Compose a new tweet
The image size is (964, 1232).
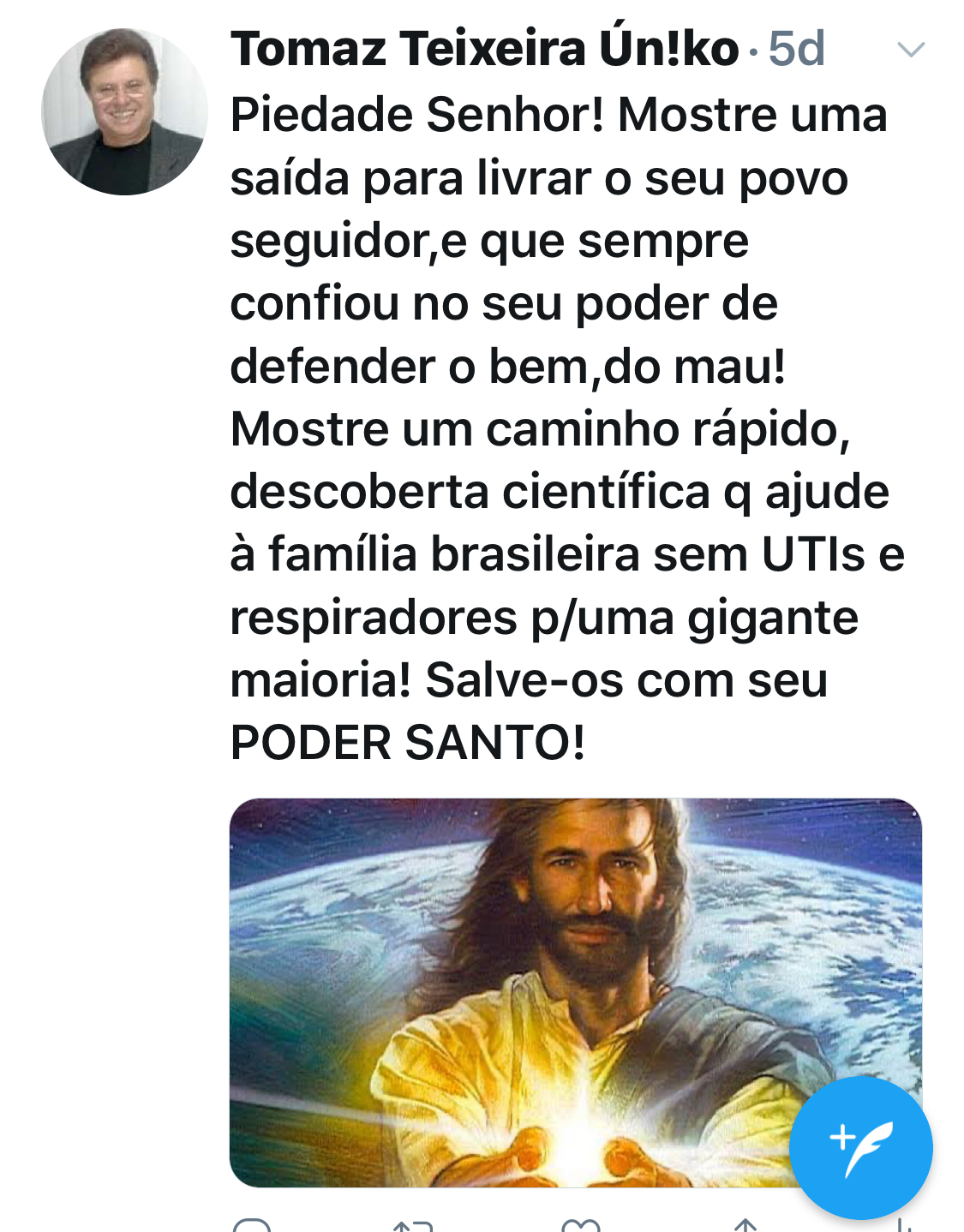pyautogui.click(x=859, y=1147)
